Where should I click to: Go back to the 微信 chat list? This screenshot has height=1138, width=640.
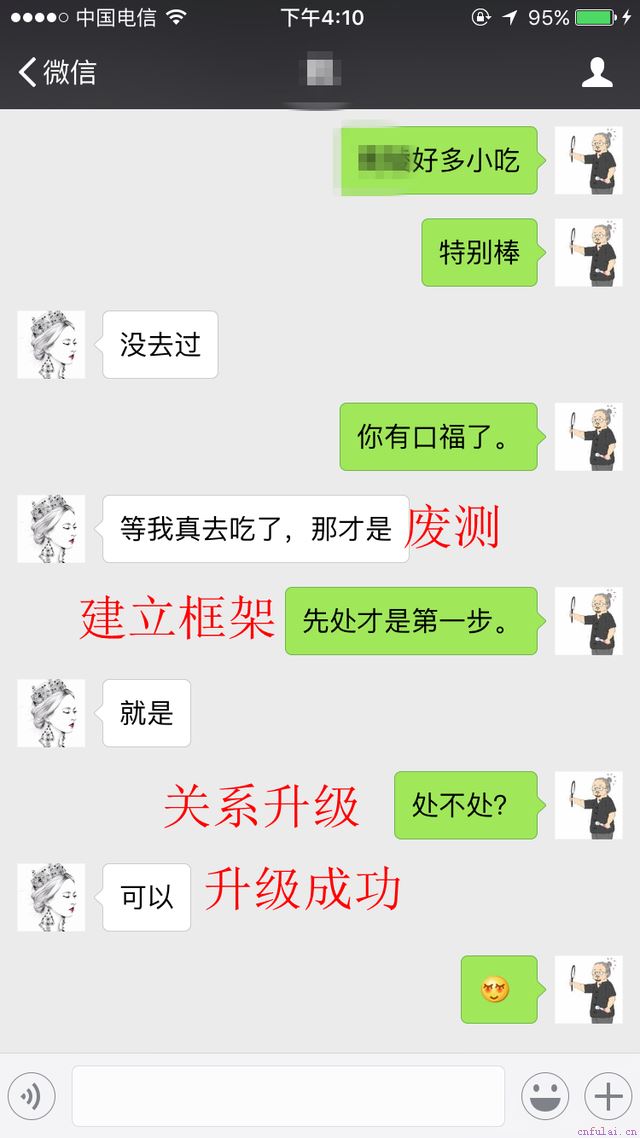[x=57, y=72]
